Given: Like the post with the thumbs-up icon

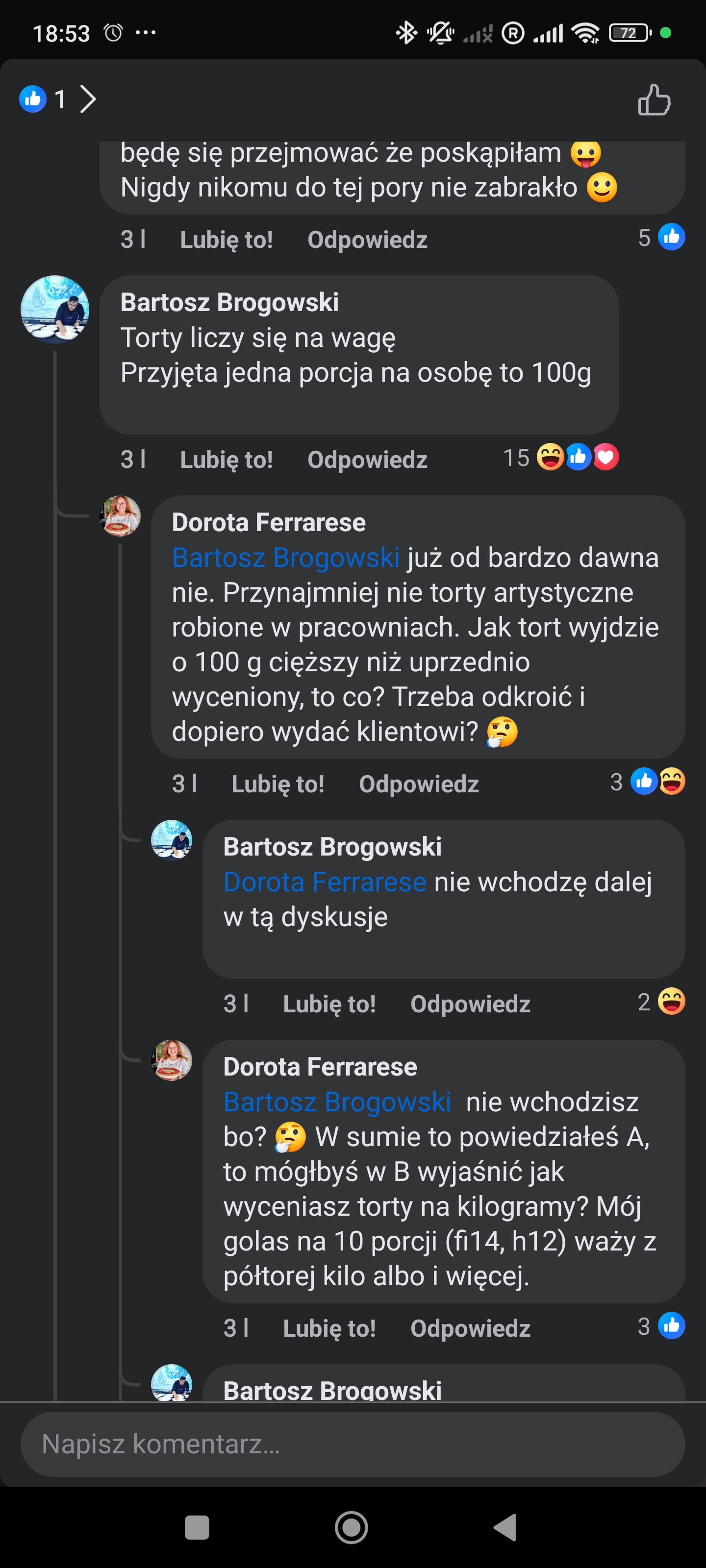Looking at the screenshot, I should coord(654,100).
